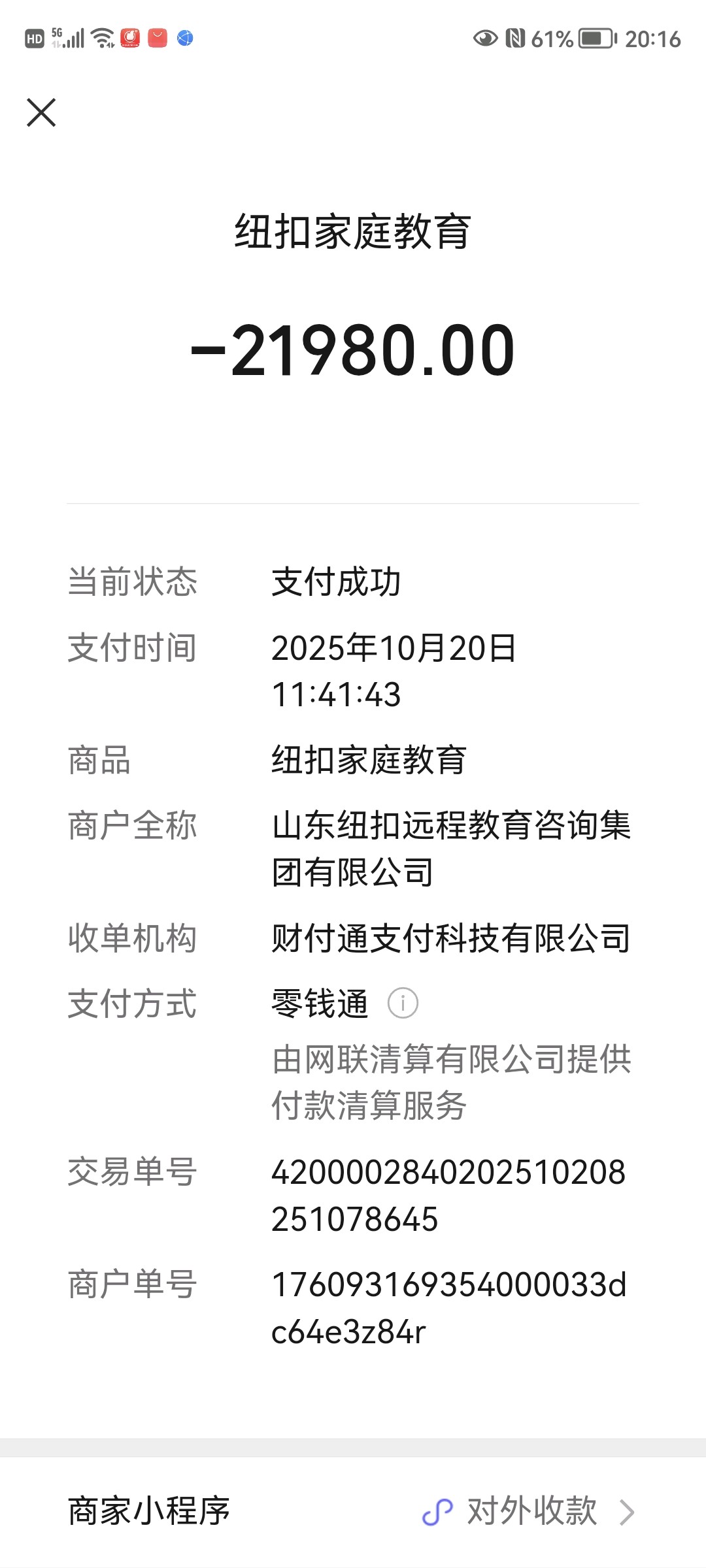Select the transaction amount -21980.00
Viewport: 706px width, 1568px height.
pyautogui.click(x=353, y=348)
